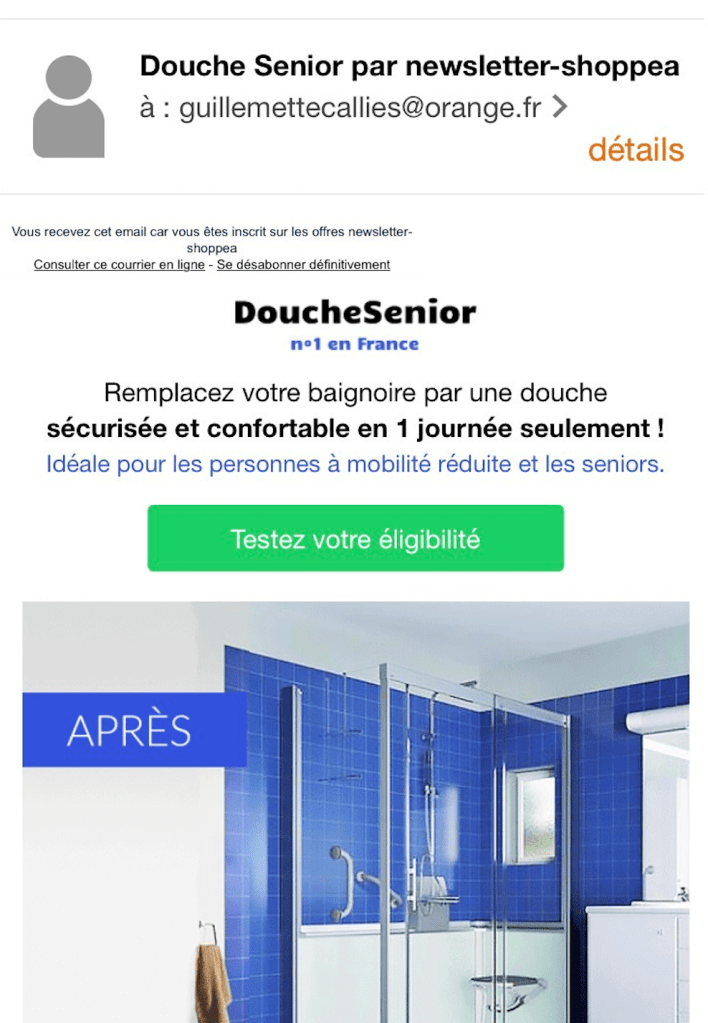Screen dimensions: 708x1023
Task: Open the APRÈS shower promo image
Action: 355,810
